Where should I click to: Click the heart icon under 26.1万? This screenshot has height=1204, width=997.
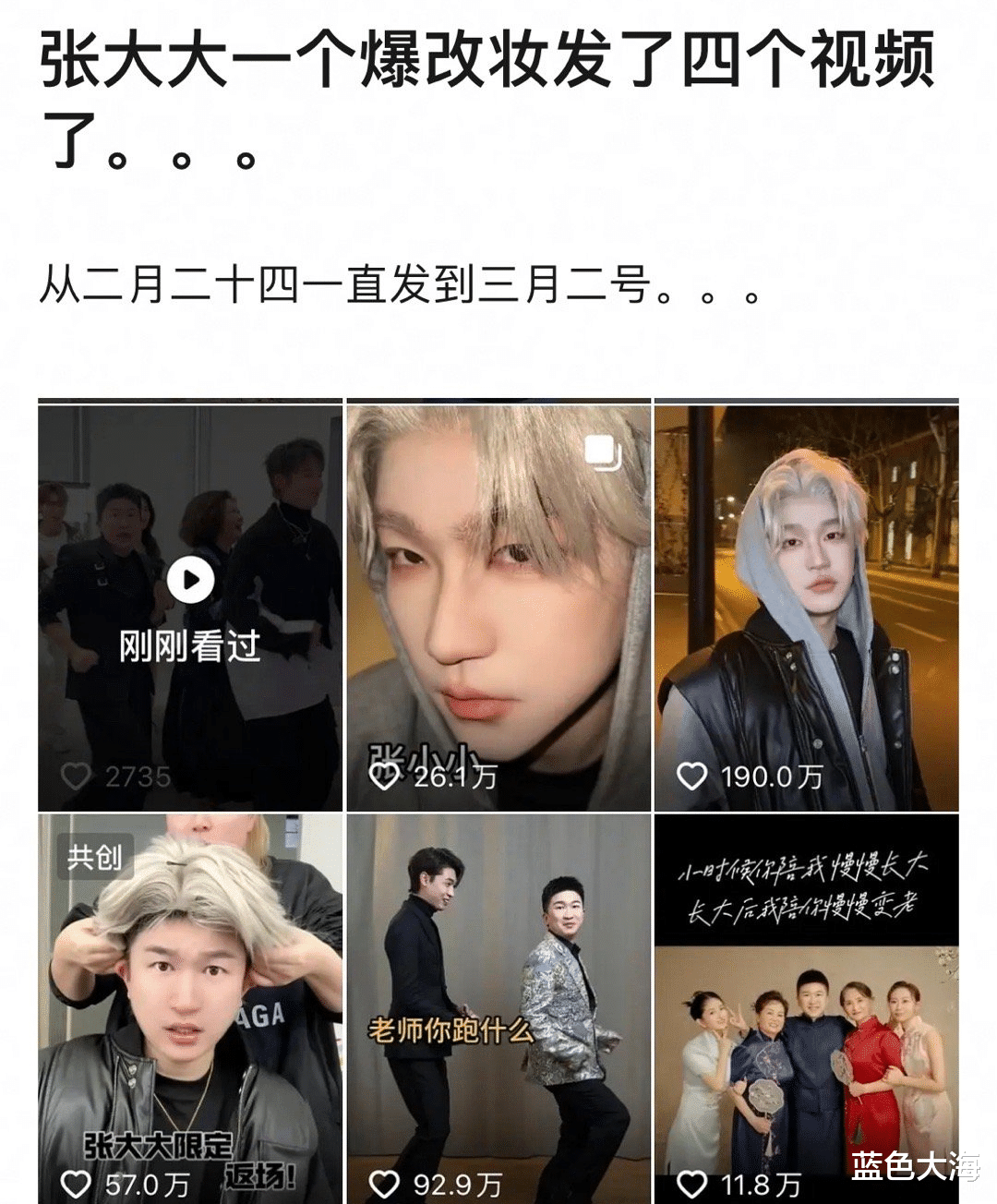pyautogui.click(x=387, y=778)
